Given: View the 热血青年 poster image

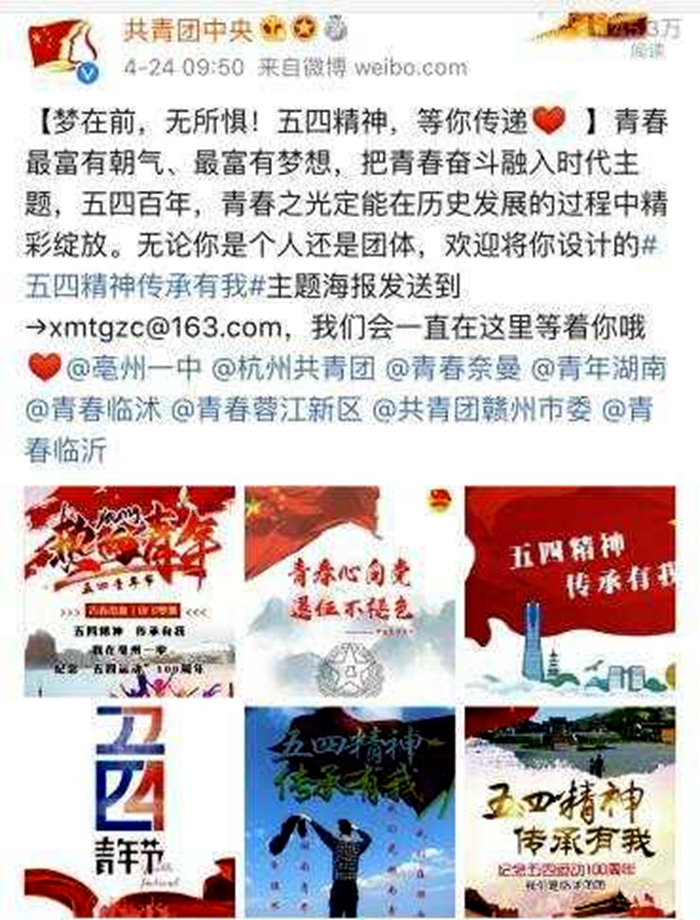Looking at the screenshot, I should pos(130,591).
